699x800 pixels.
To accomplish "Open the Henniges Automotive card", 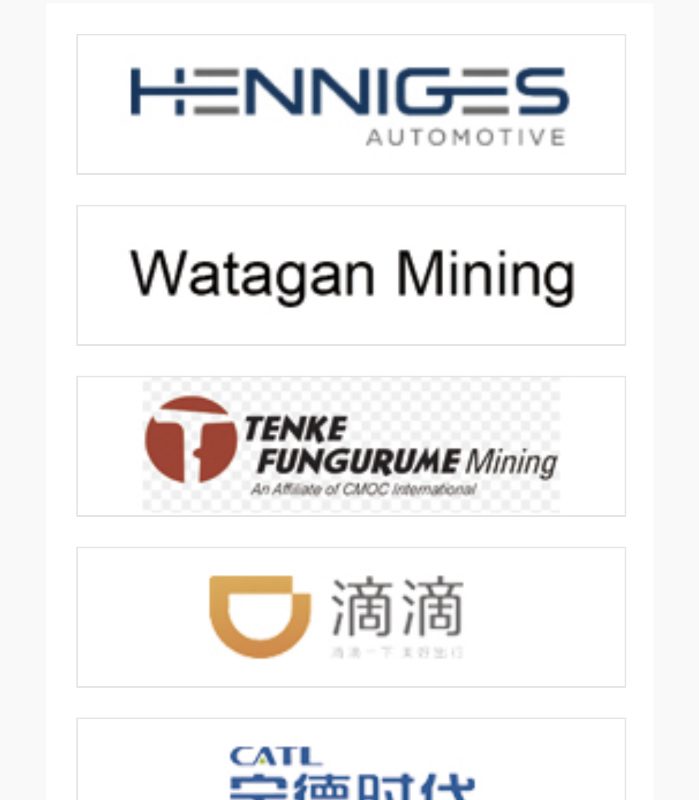I will (350, 105).
